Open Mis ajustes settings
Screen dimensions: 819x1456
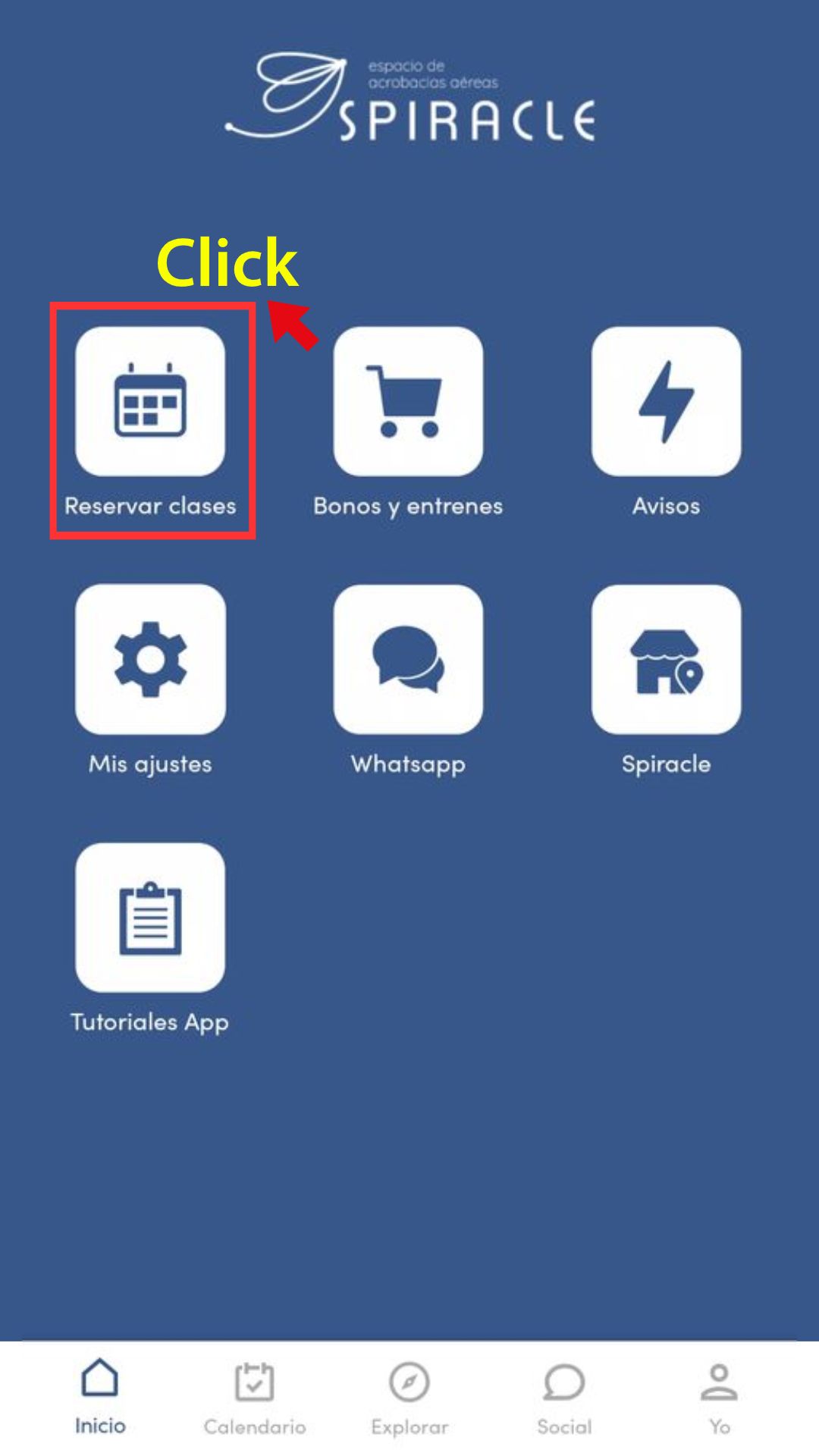click(150, 659)
